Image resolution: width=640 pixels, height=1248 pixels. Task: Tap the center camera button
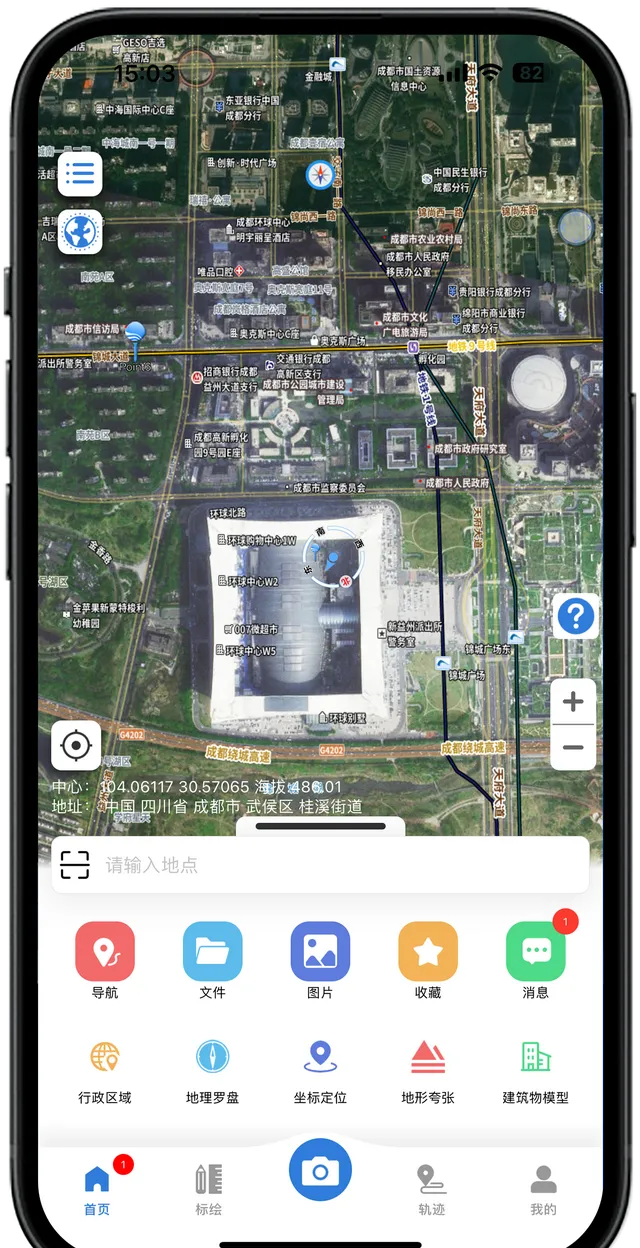coord(320,1170)
